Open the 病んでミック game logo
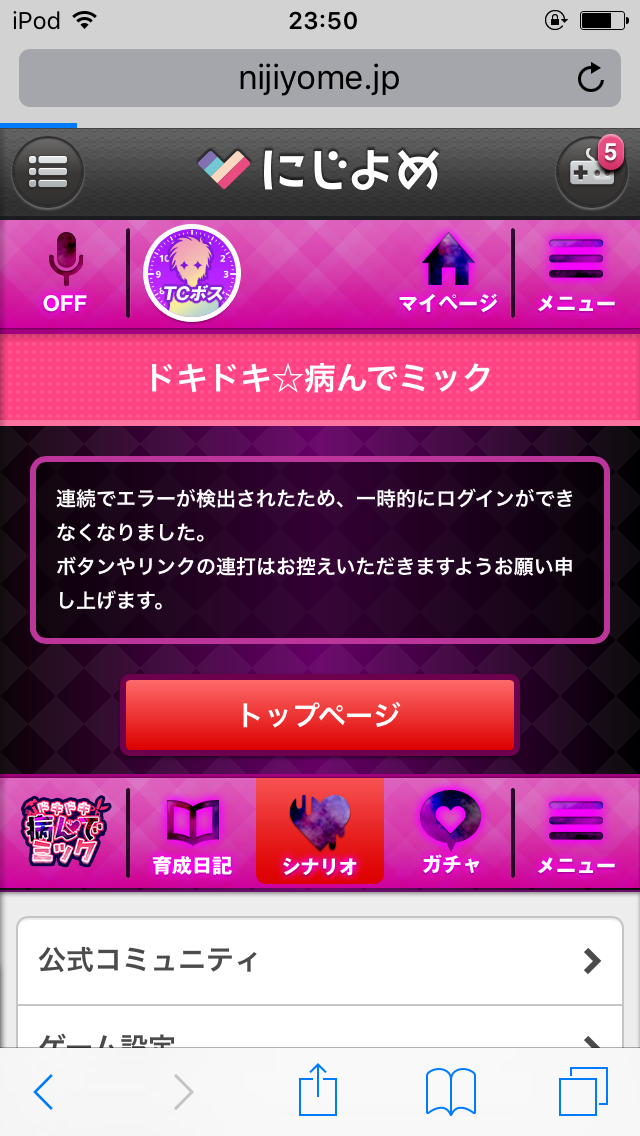This screenshot has height=1136, width=640. click(65, 832)
